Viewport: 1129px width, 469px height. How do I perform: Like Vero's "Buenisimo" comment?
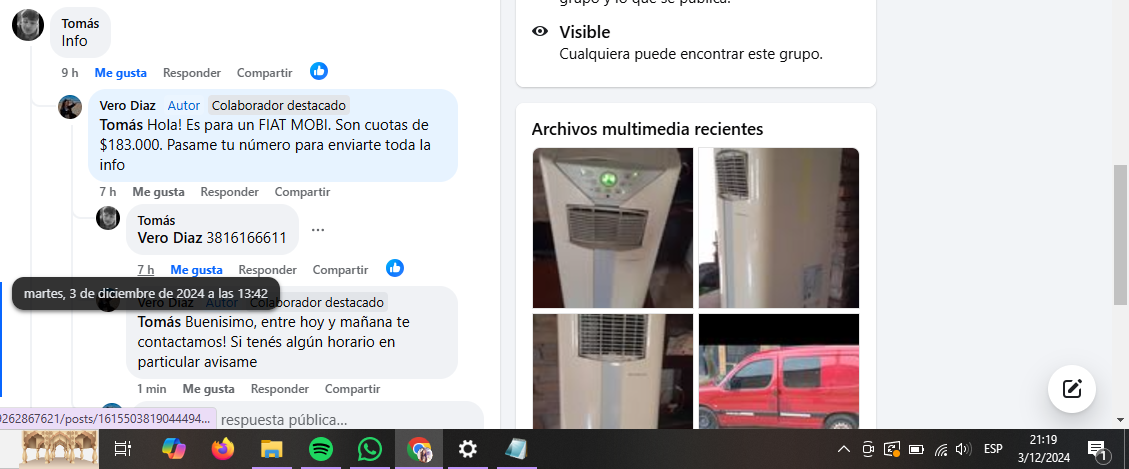pyautogui.click(x=208, y=389)
